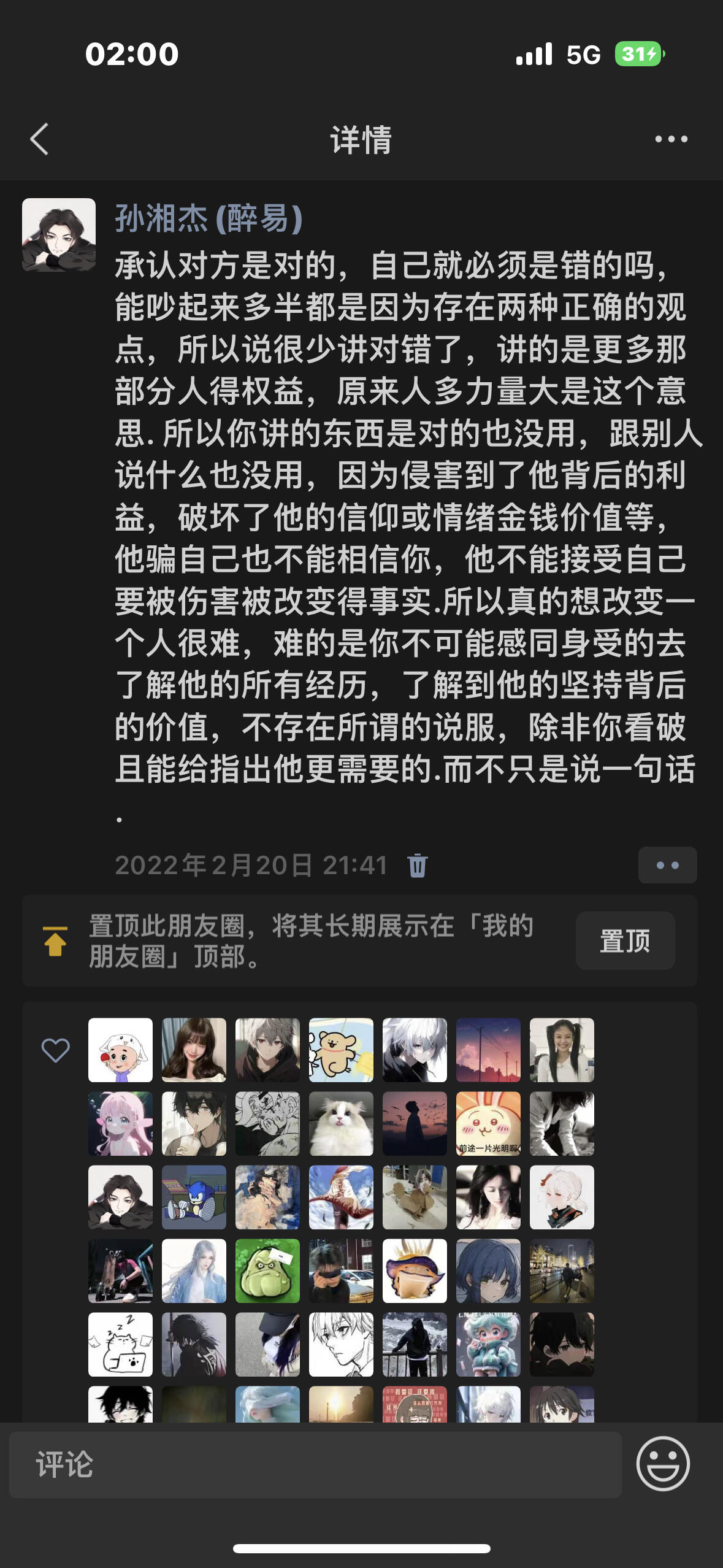Pin this post with the 置顶 button
723x1568 pixels.
coord(625,940)
